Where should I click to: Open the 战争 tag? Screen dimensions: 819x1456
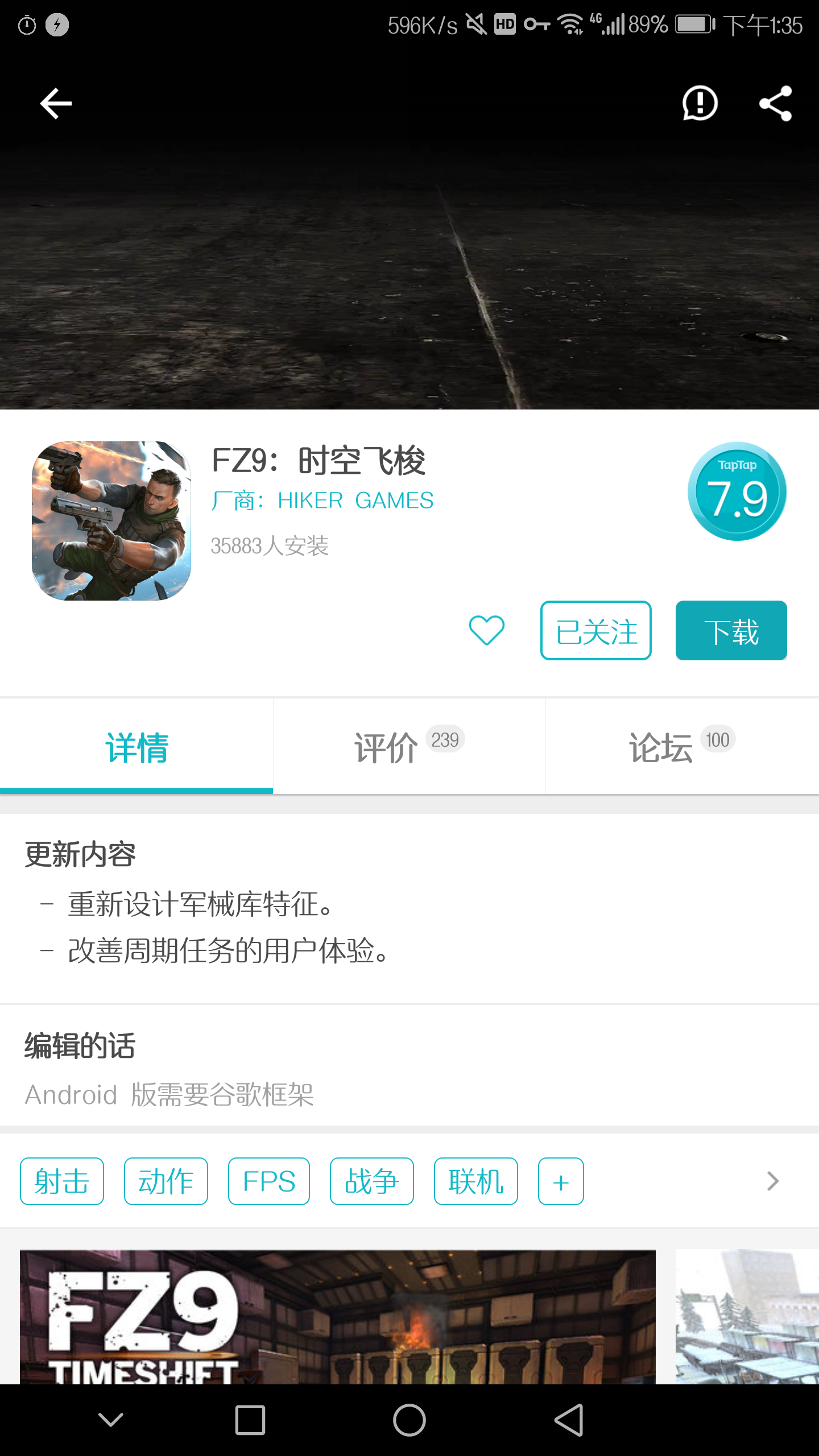pyautogui.click(x=372, y=1181)
